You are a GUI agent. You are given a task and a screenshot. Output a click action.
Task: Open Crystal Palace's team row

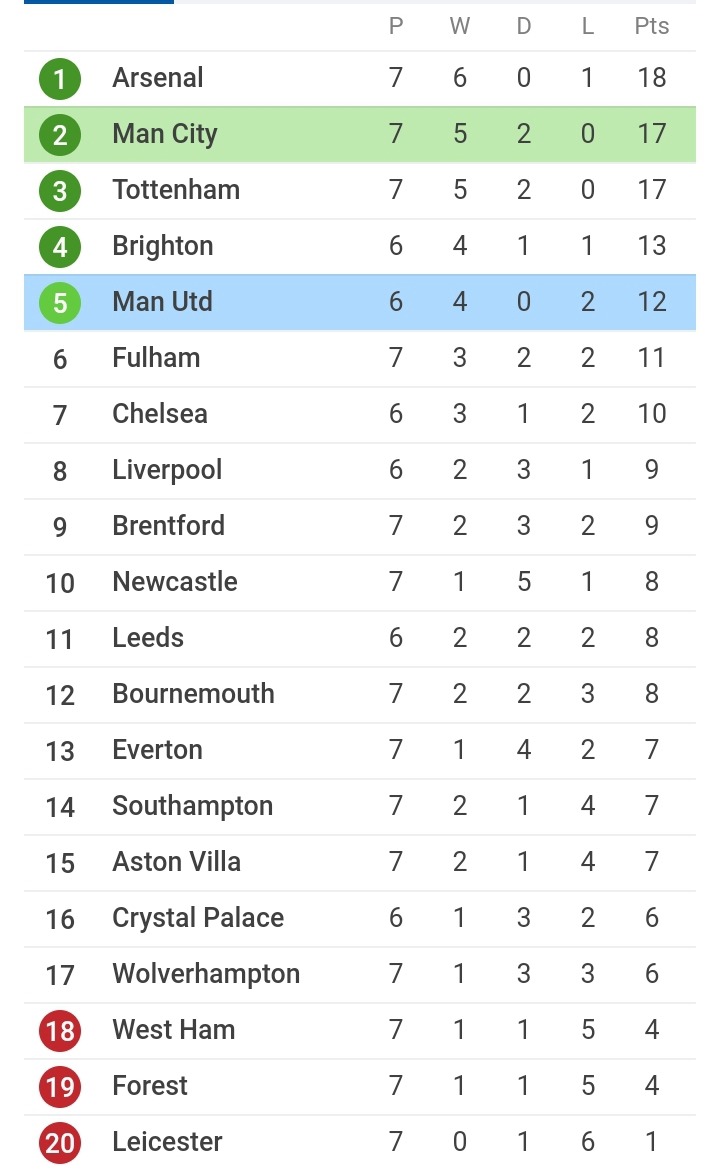click(x=360, y=919)
